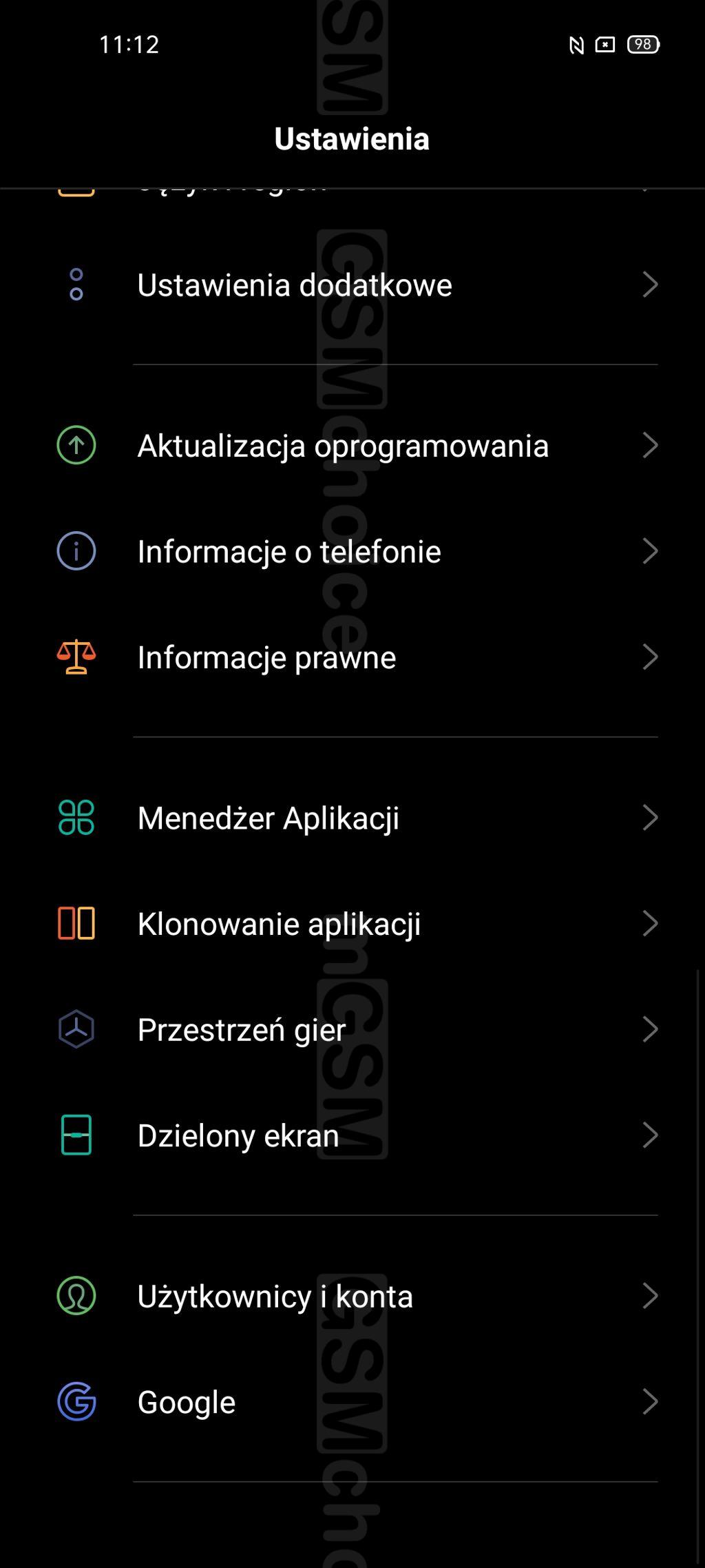The image size is (705, 1568).
Task: Open Menedżer Aplikacji
Action: [352, 818]
